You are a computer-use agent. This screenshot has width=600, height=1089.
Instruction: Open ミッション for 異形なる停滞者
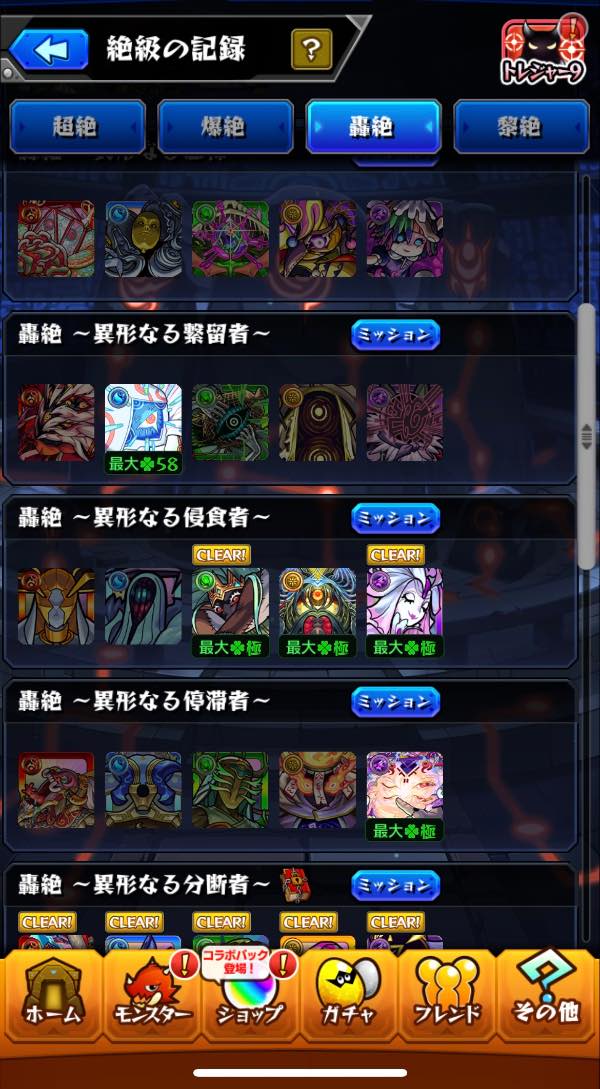tap(395, 701)
